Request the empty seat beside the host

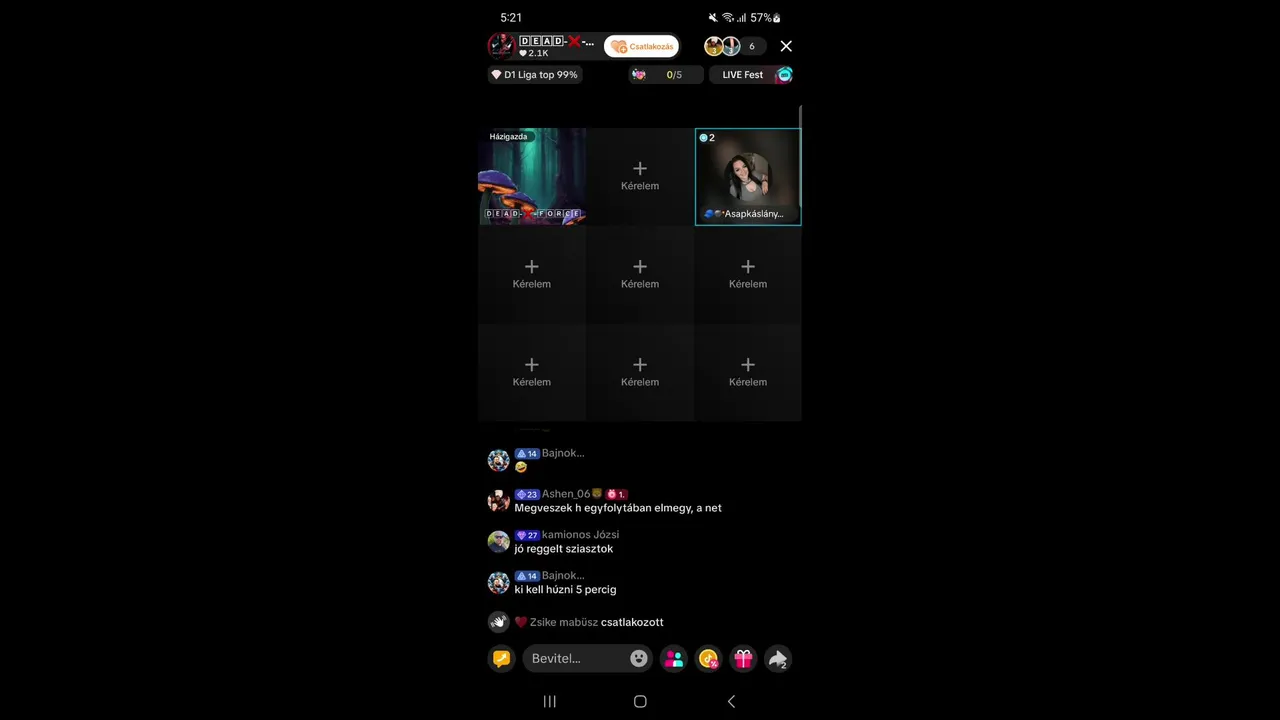point(640,175)
